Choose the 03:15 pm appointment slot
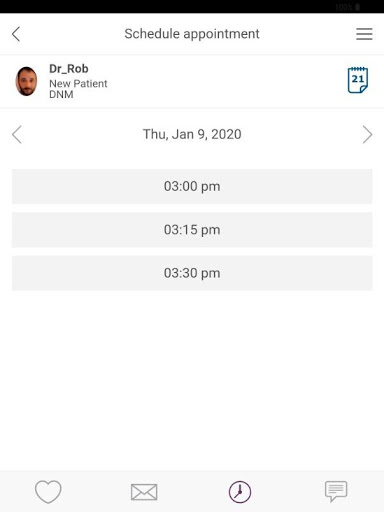Screen dimensions: 384x512 192,230
